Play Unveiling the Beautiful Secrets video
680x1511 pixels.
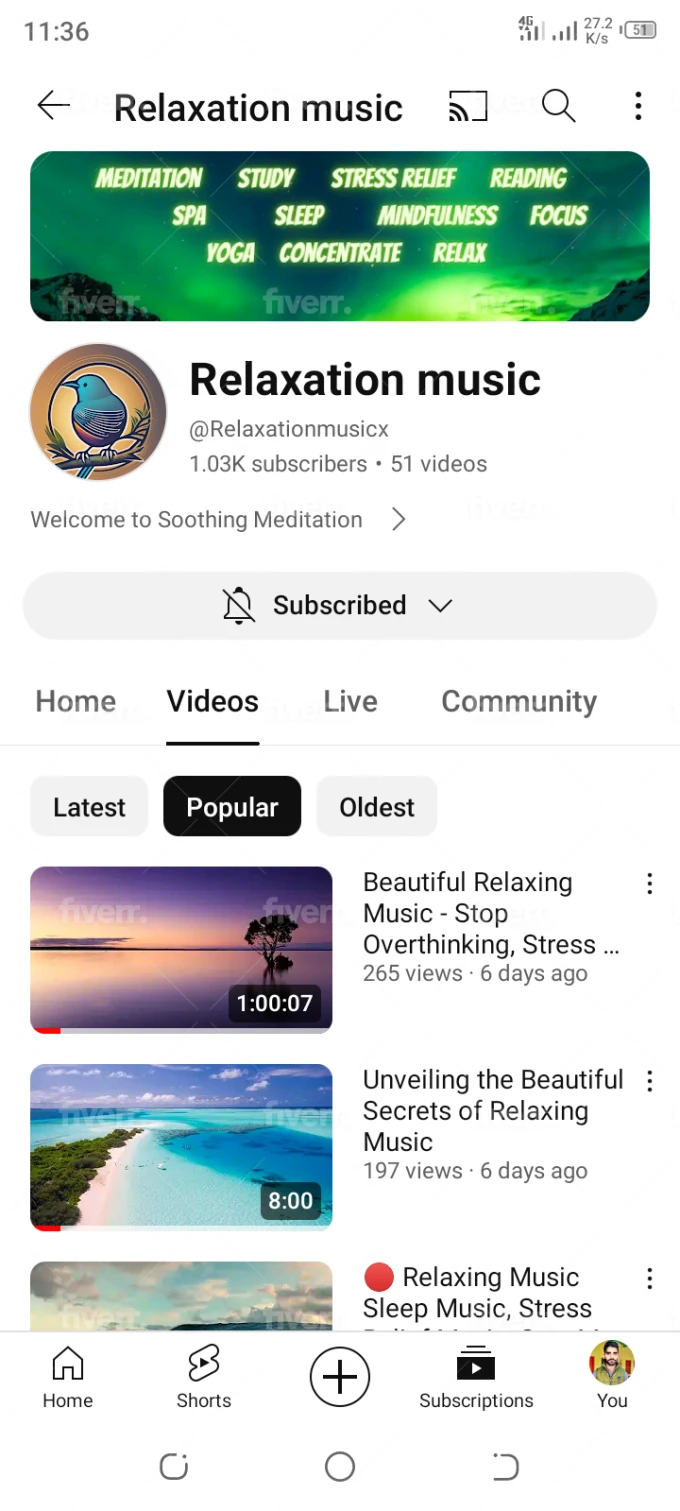tap(181, 1146)
